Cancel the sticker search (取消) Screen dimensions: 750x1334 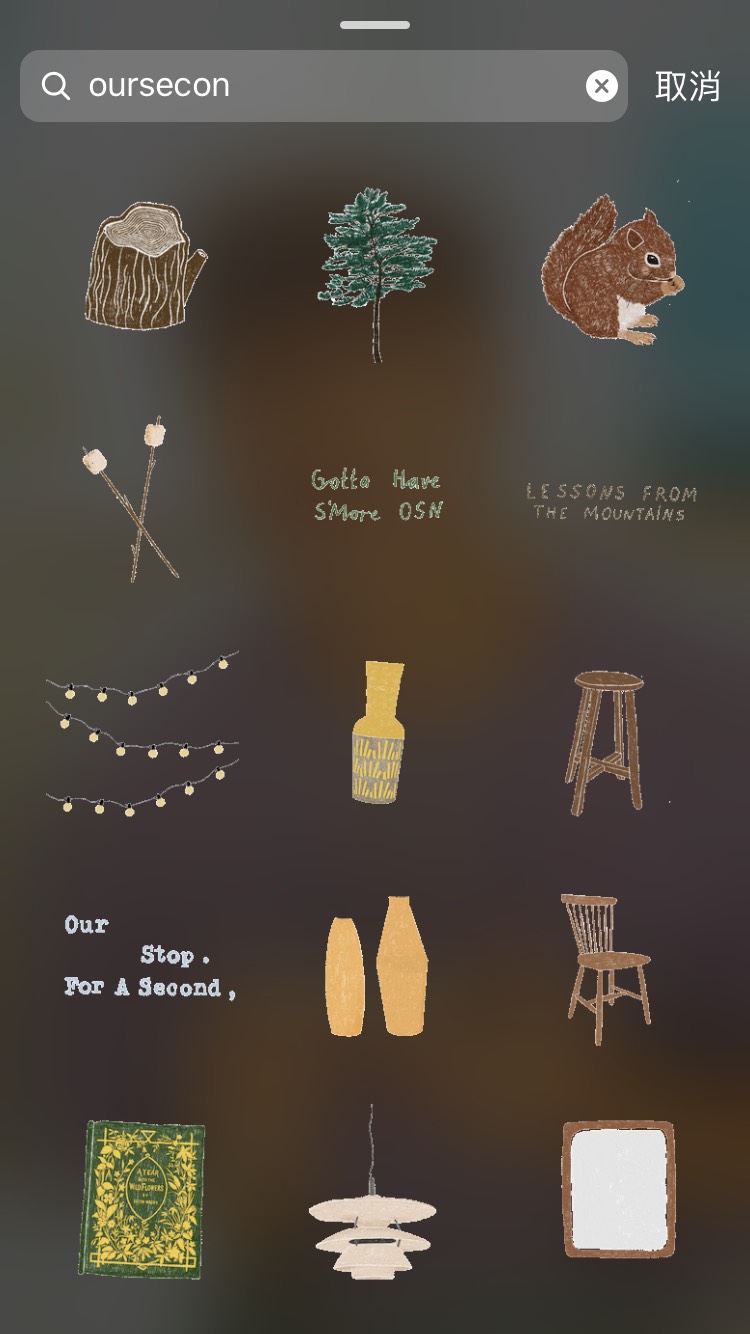tap(687, 86)
